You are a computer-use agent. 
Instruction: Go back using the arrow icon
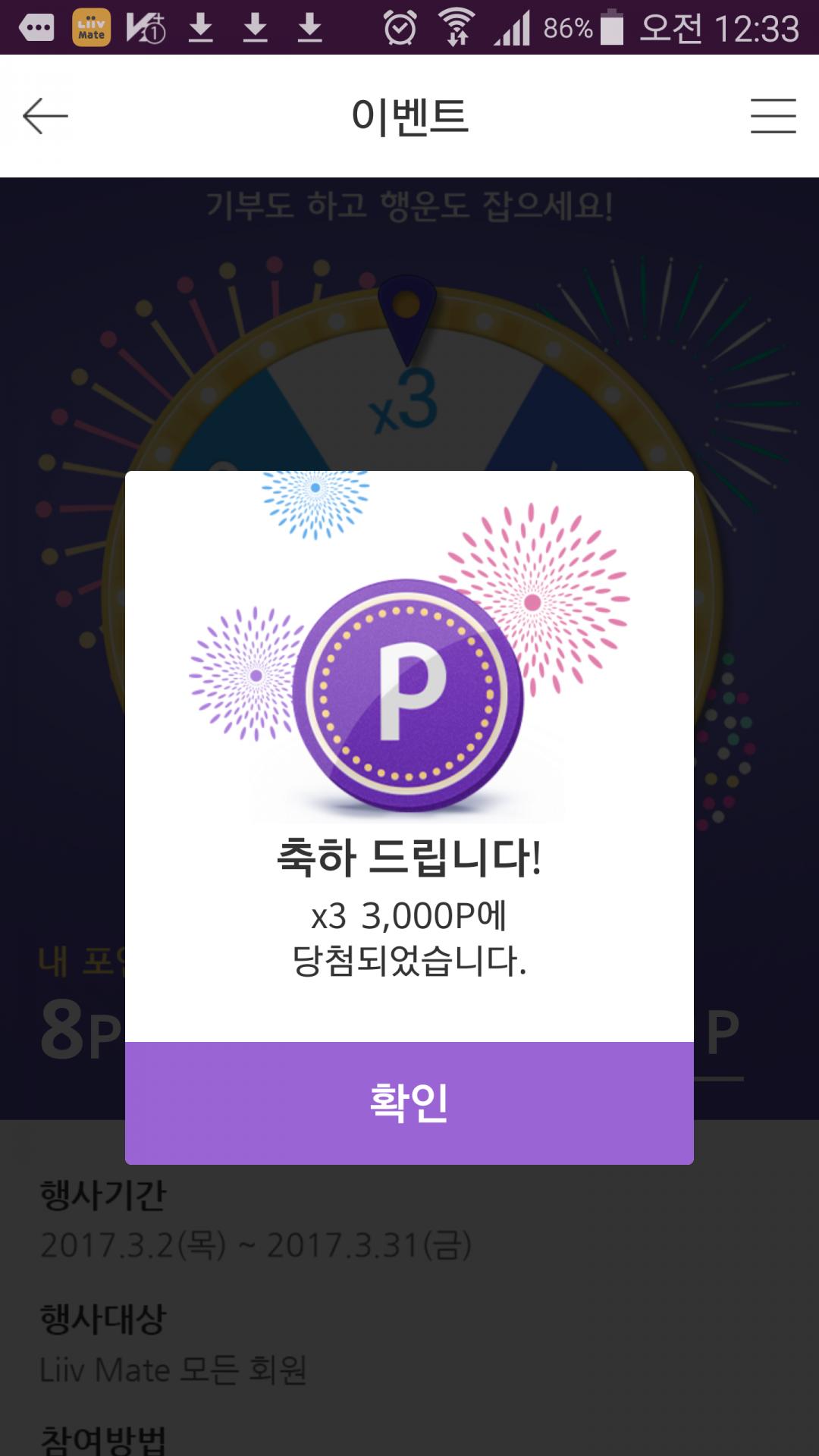(x=45, y=116)
